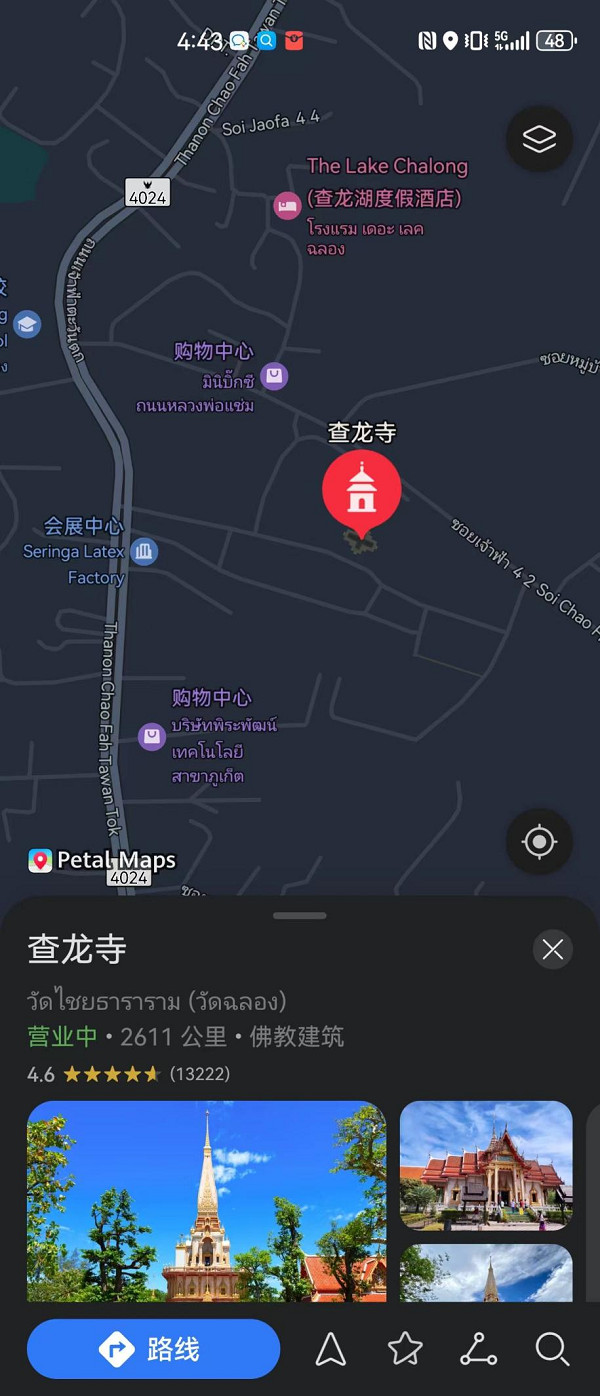View the red-roofed temple photo
The height and width of the screenshot is (1396, 600).
[x=486, y=1166]
